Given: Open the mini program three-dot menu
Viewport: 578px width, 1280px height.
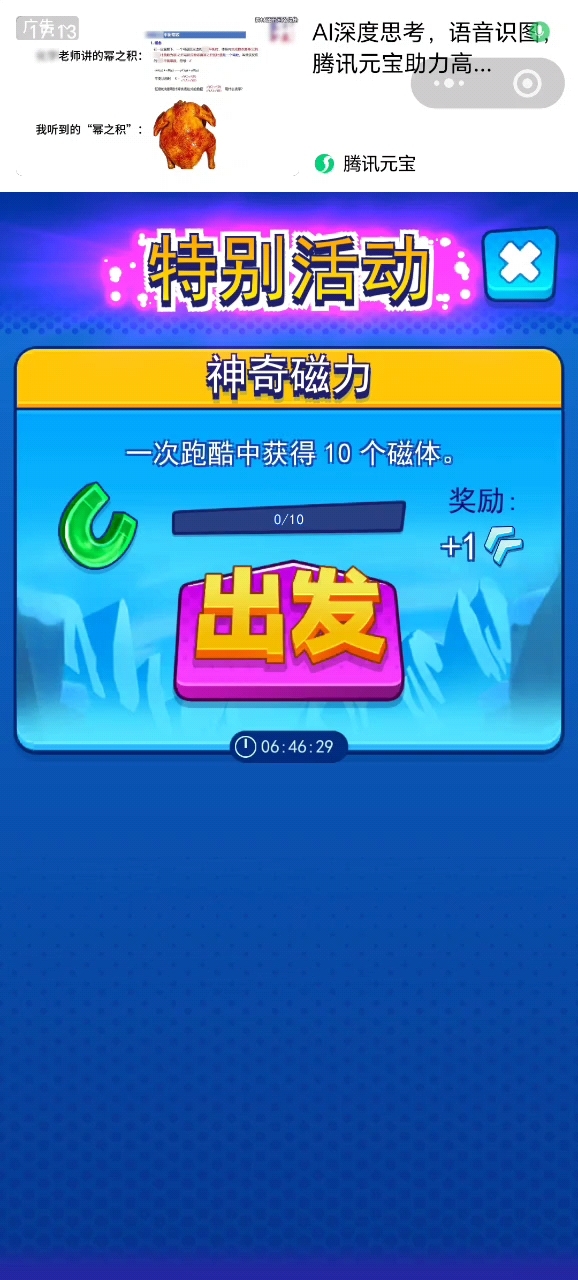Looking at the screenshot, I should pyautogui.click(x=448, y=84).
